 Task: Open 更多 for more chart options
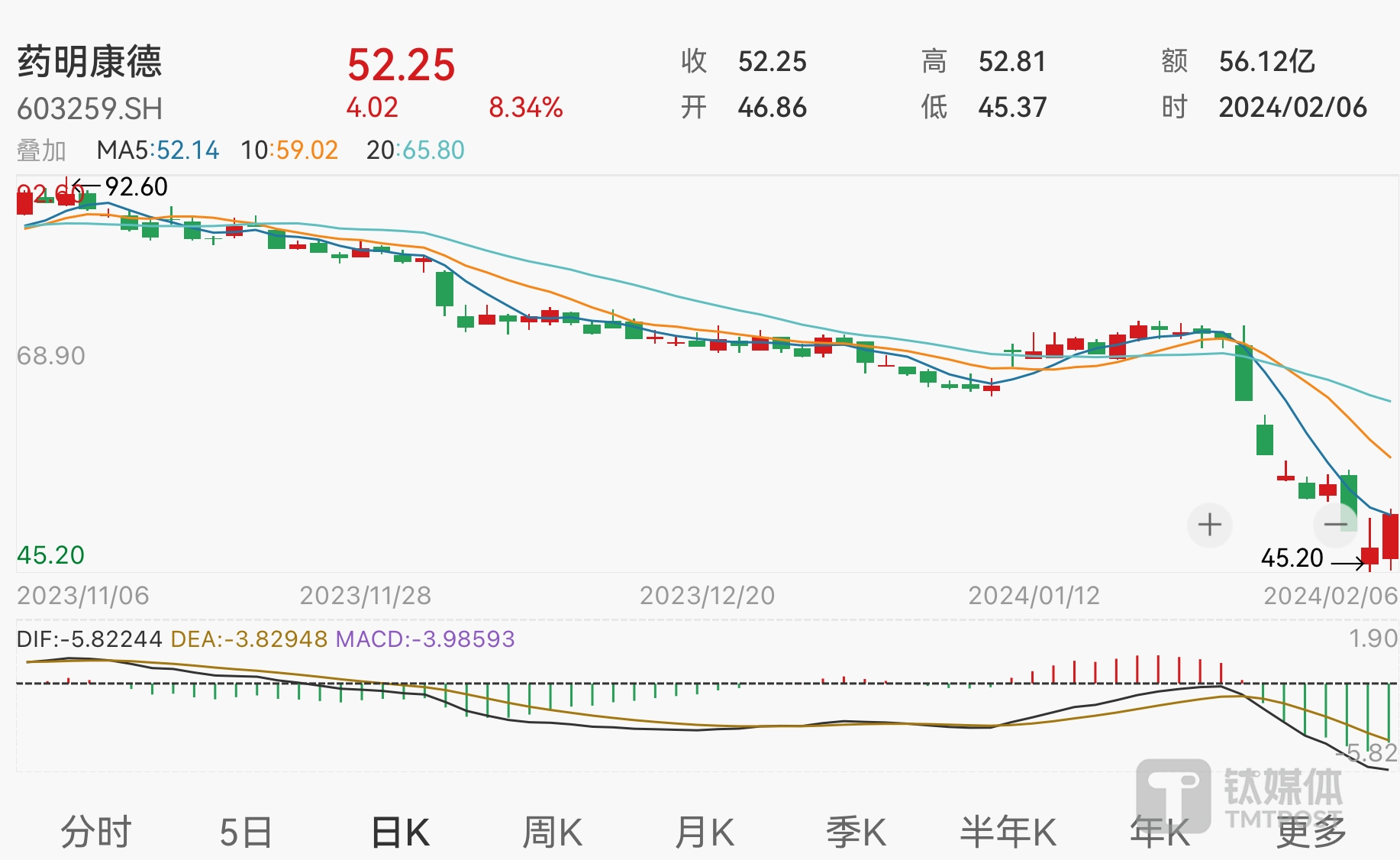pos(1311,832)
